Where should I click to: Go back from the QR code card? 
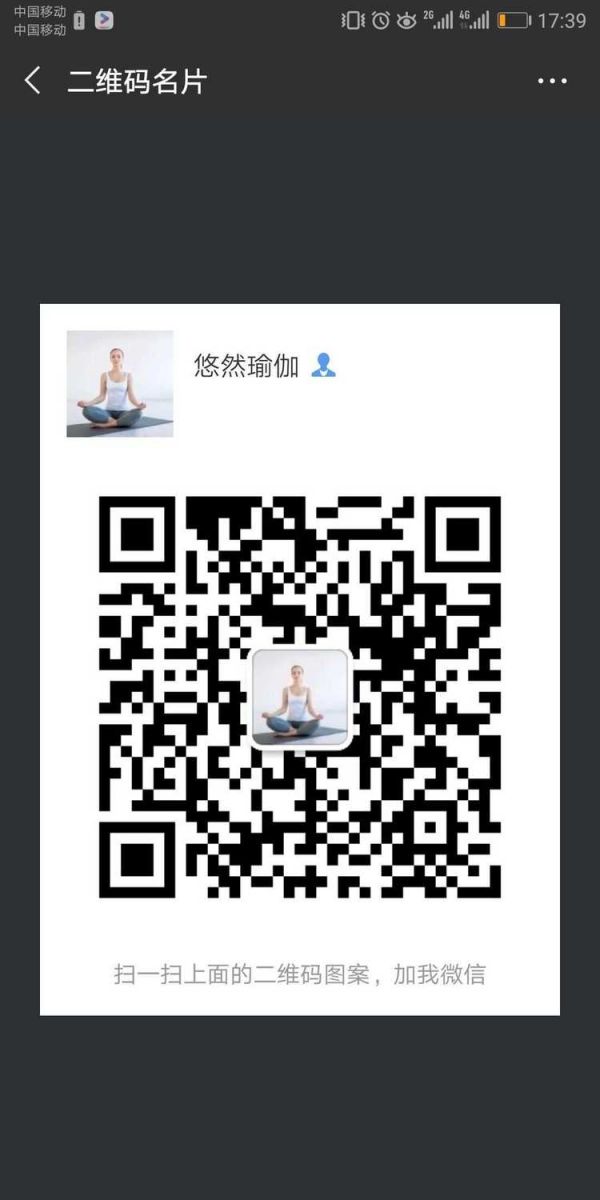[32, 81]
